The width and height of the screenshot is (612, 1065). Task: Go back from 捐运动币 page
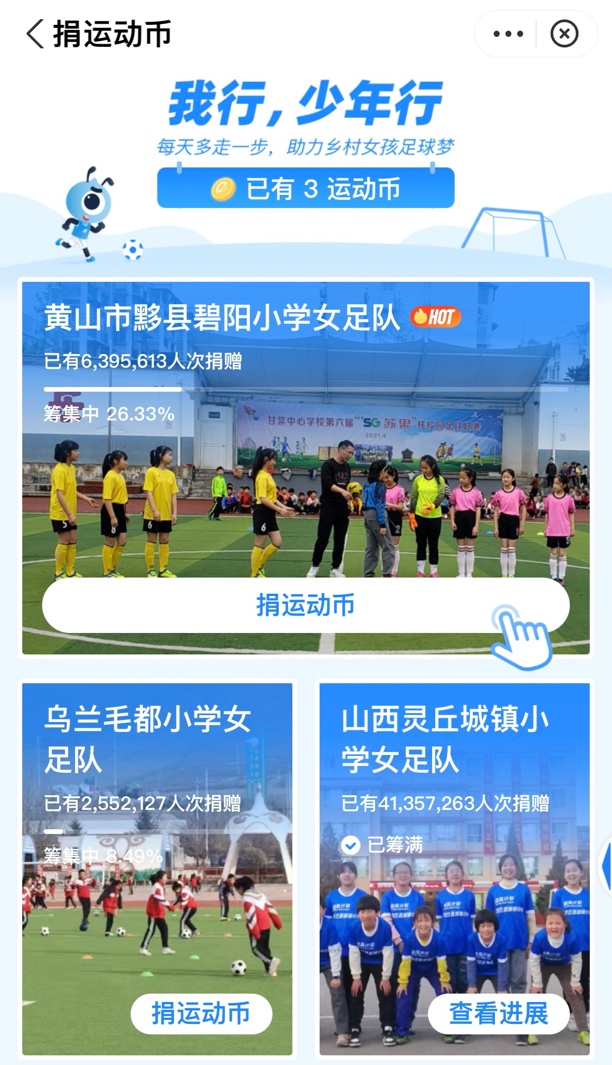pos(35,34)
